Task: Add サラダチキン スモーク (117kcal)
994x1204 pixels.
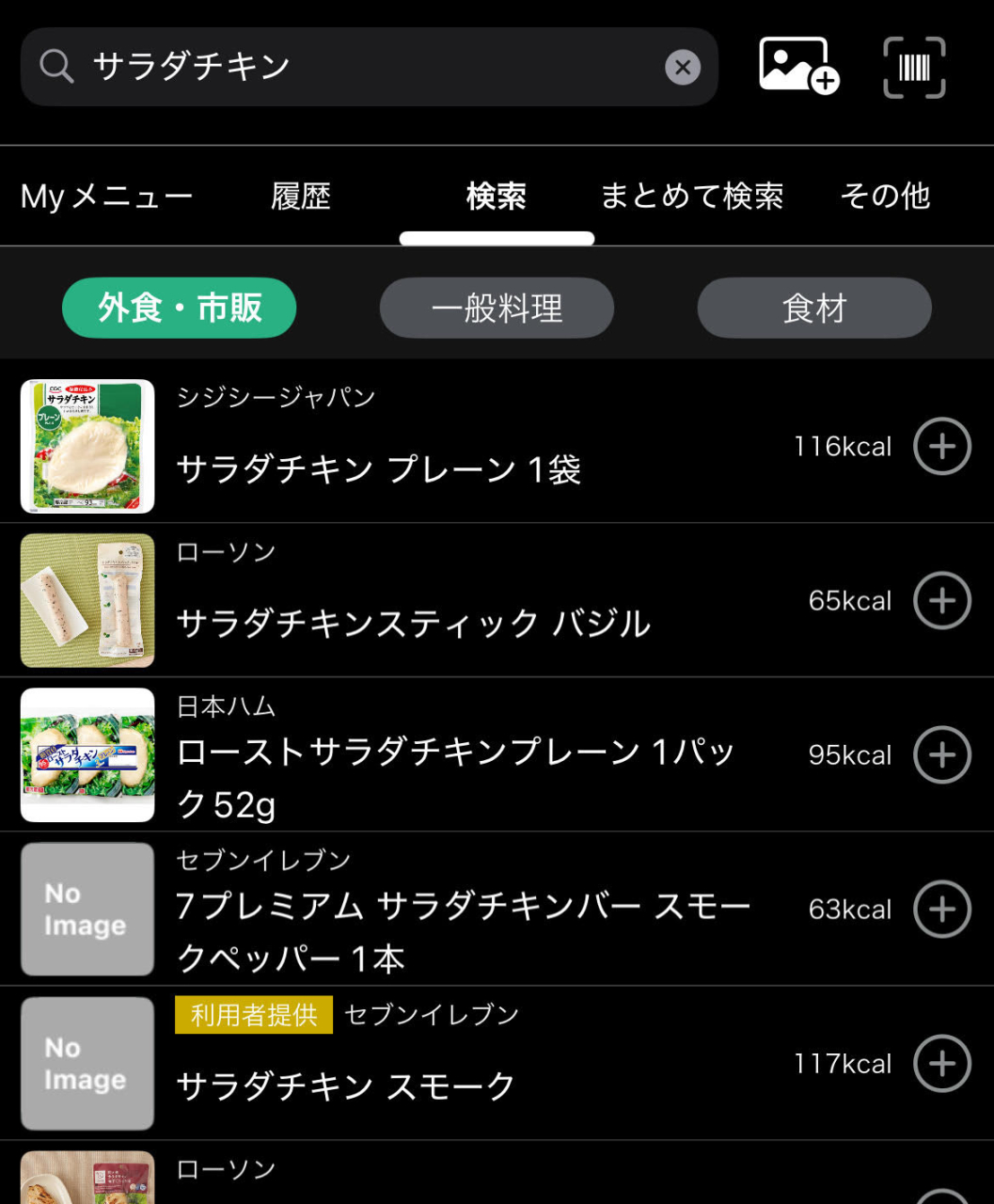Action: pos(941,1063)
